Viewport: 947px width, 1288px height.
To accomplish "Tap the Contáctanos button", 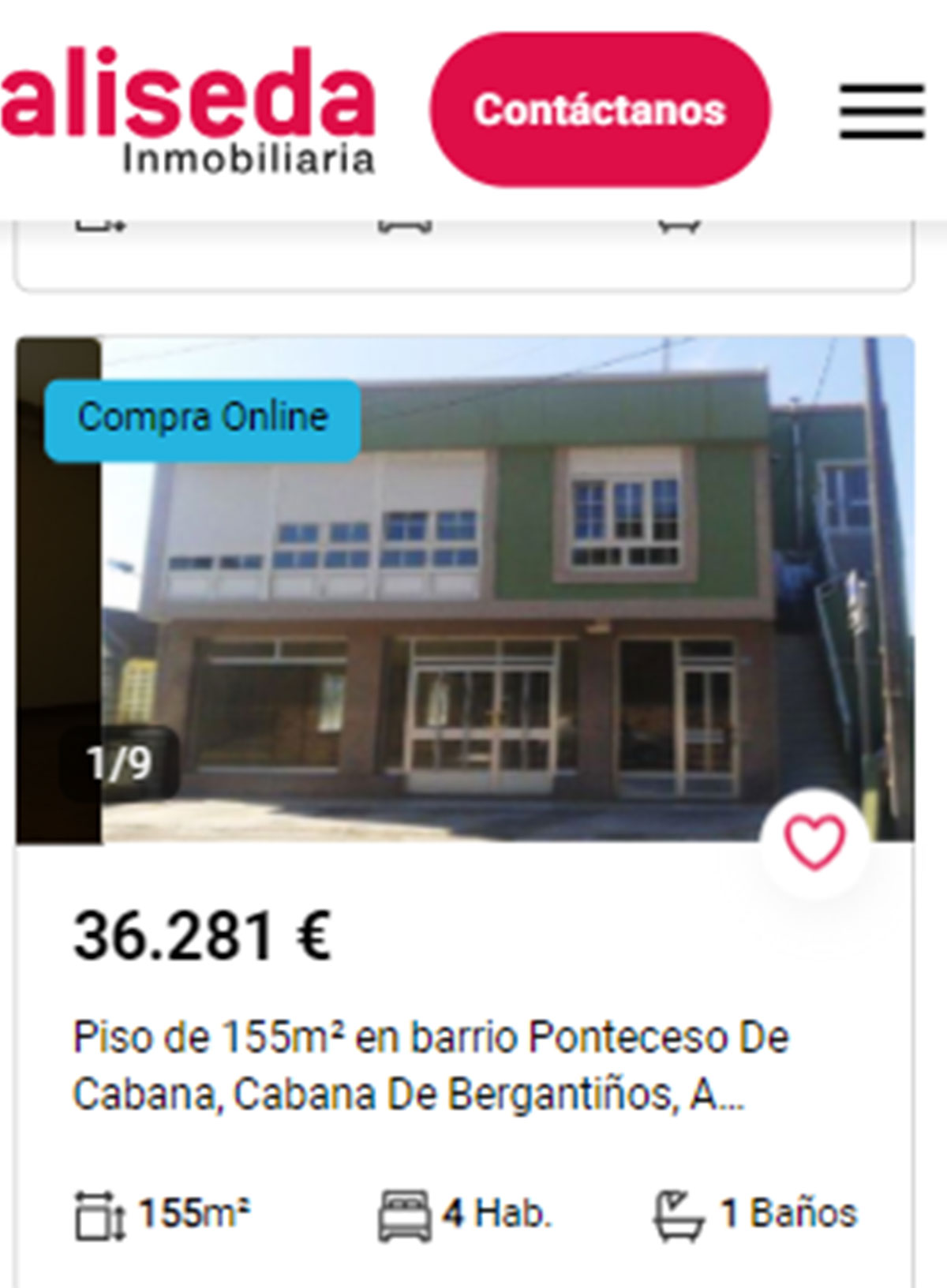I will coord(600,110).
